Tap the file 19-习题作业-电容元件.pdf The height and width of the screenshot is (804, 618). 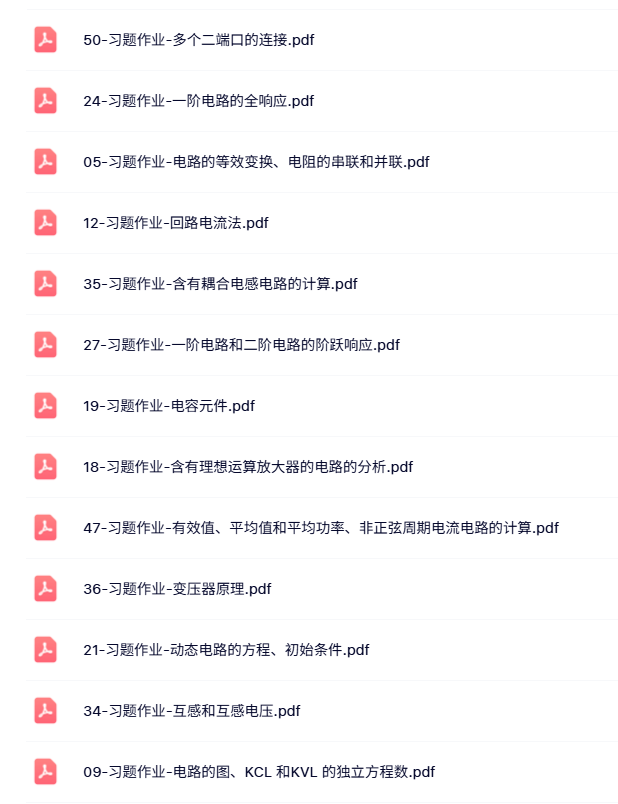(x=169, y=406)
